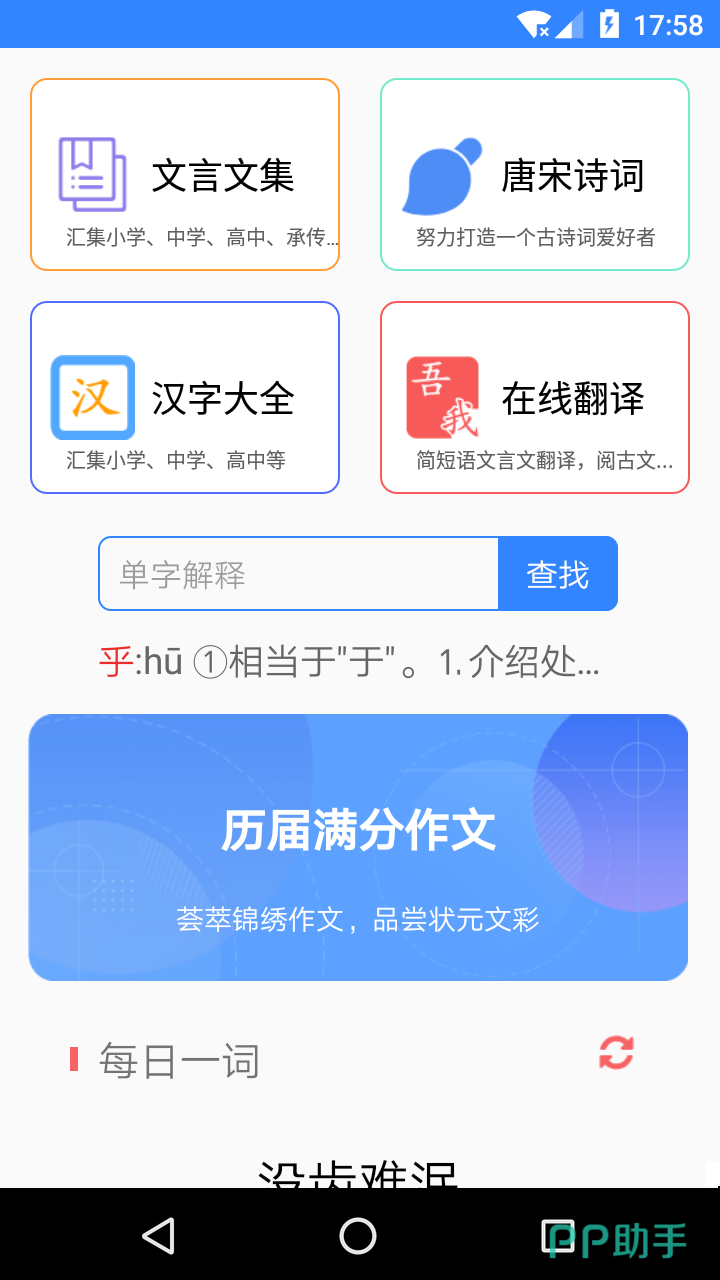
Task: Open the 汉字大全 card
Action: 185,398
